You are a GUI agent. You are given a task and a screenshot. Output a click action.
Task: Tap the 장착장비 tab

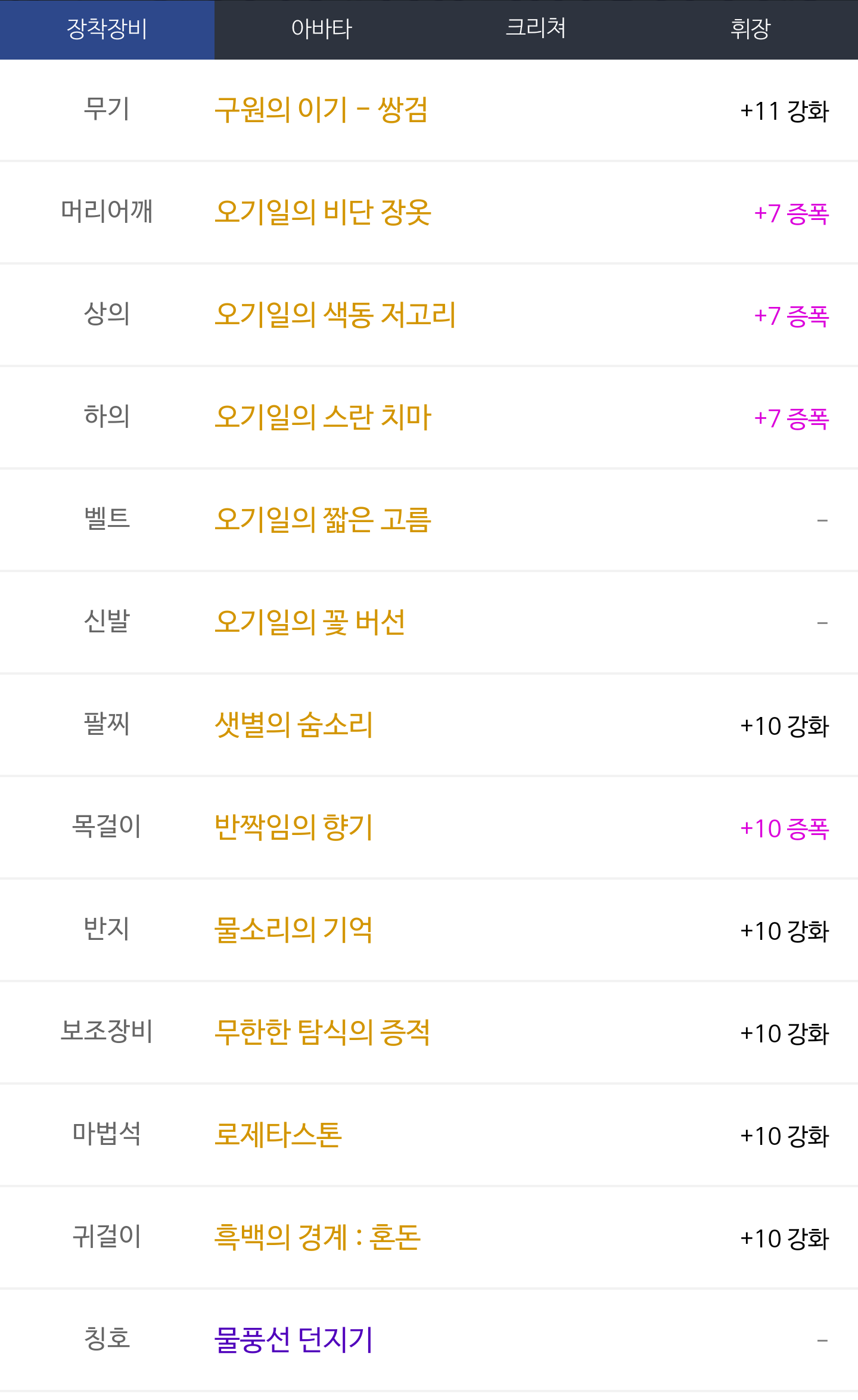[107, 29]
